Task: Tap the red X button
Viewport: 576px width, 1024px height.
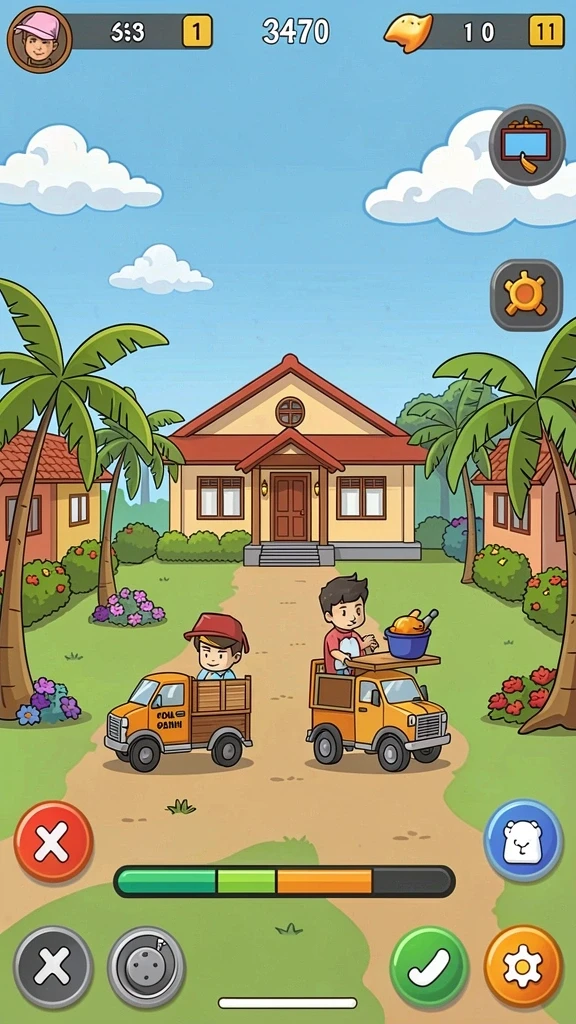Action: [53, 842]
